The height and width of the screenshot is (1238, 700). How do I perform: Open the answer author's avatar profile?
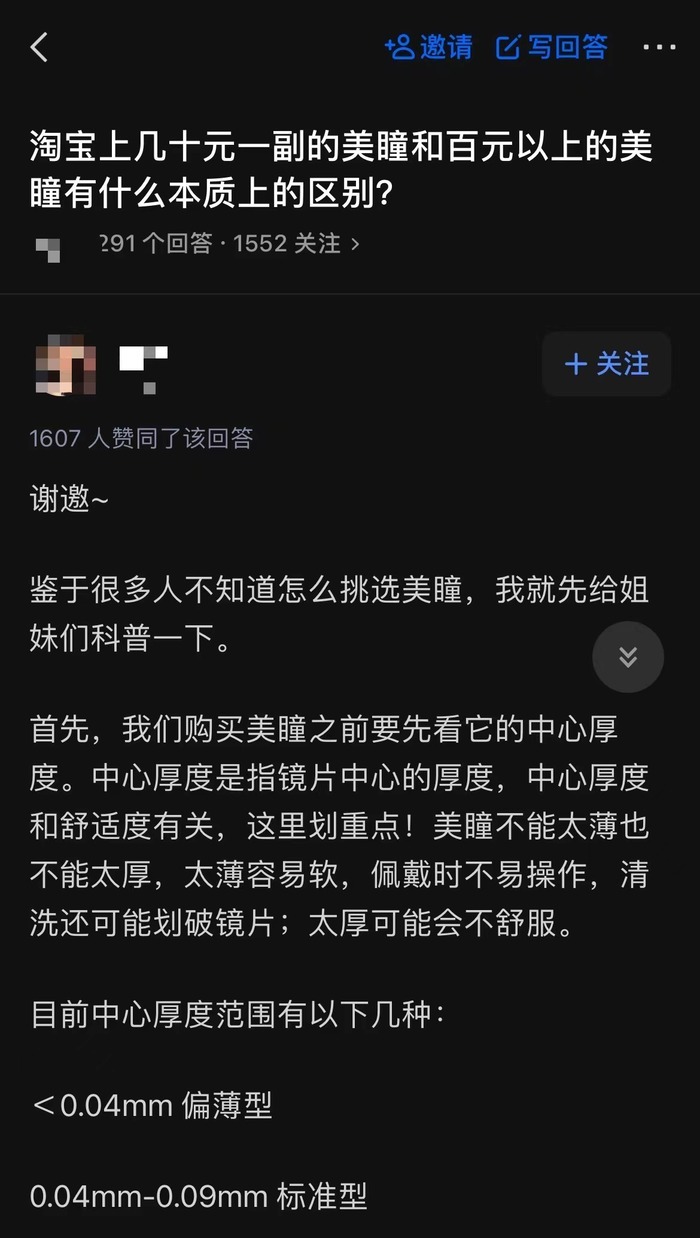click(64, 366)
